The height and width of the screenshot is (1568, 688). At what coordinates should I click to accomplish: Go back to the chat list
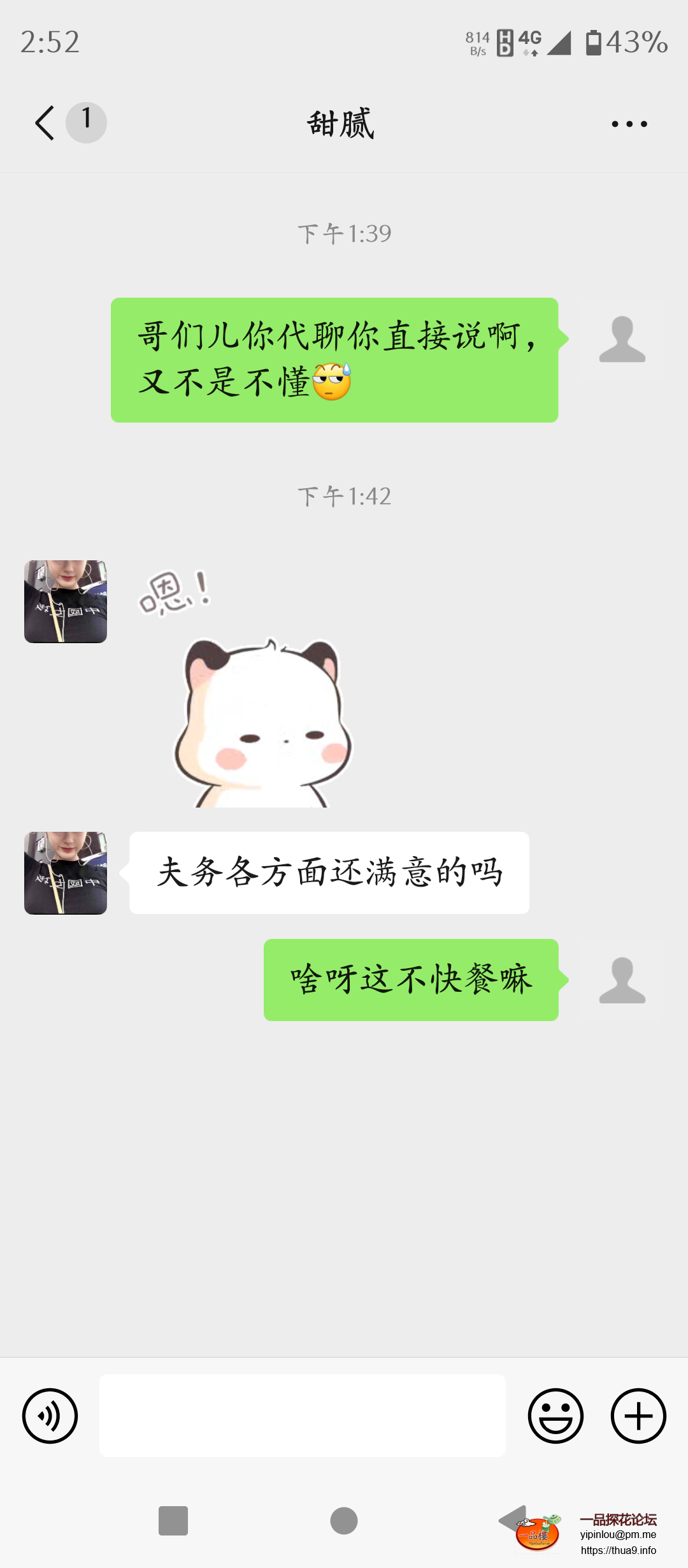[46, 123]
